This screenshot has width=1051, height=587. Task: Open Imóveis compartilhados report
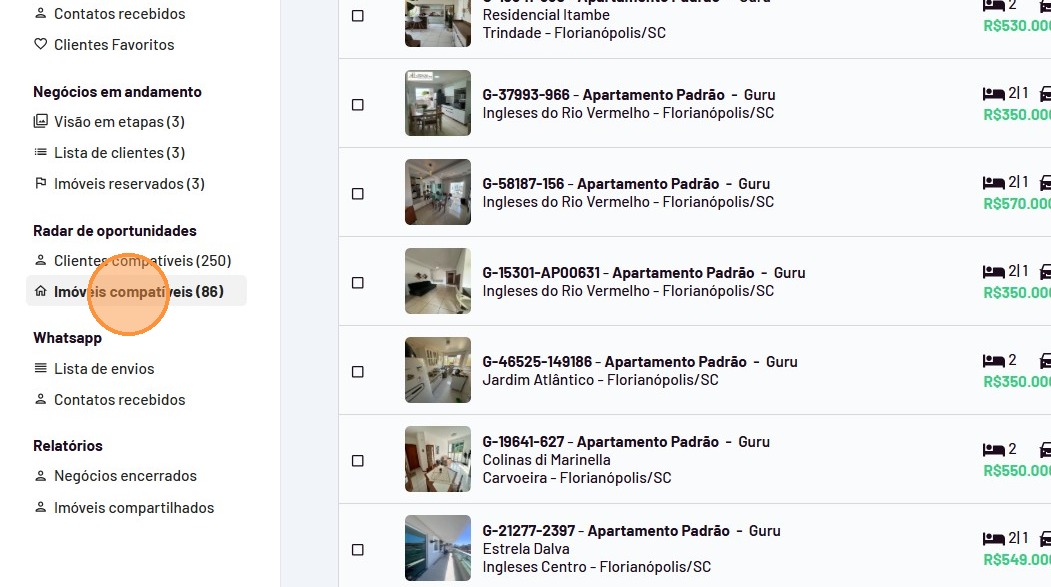[133, 508]
